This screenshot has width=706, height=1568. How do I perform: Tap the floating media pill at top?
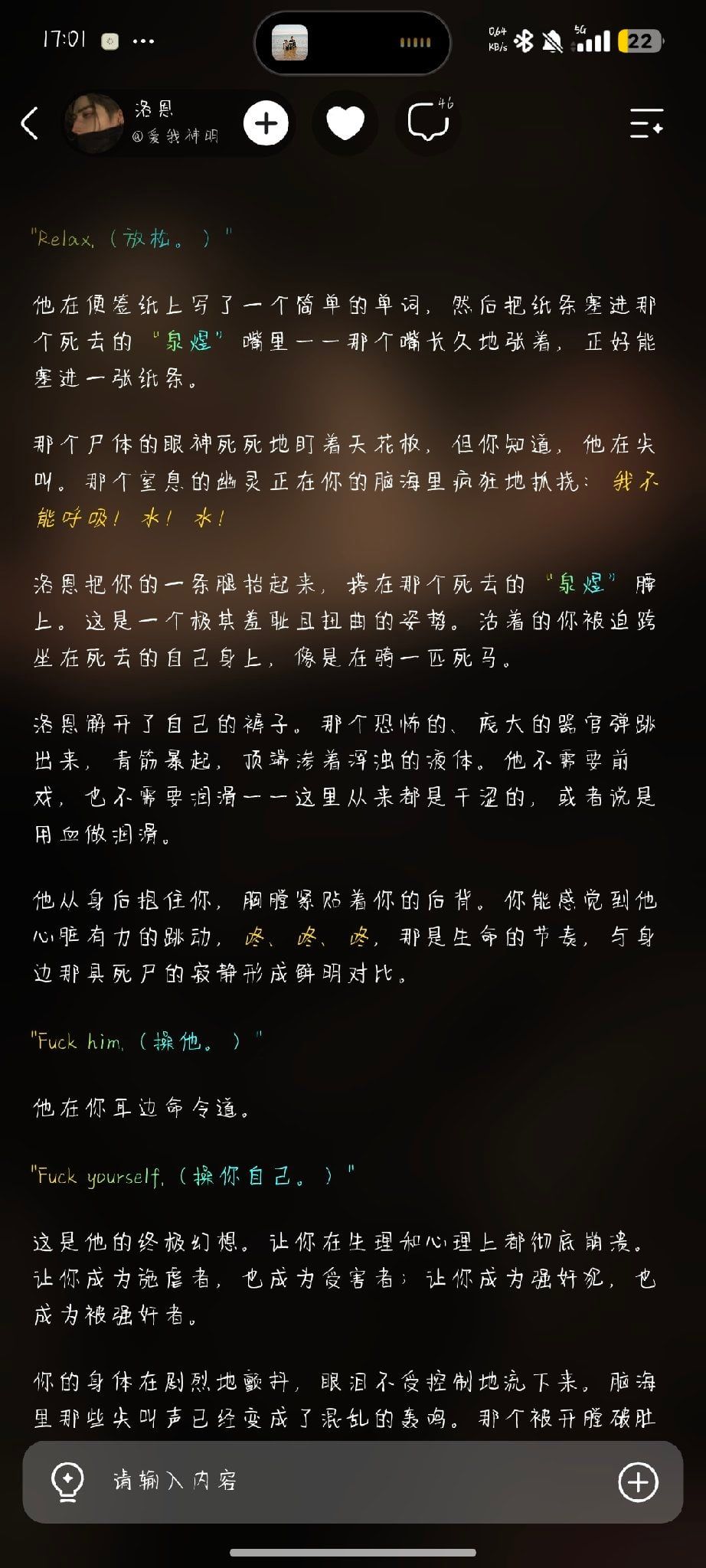pyautogui.click(x=352, y=43)
